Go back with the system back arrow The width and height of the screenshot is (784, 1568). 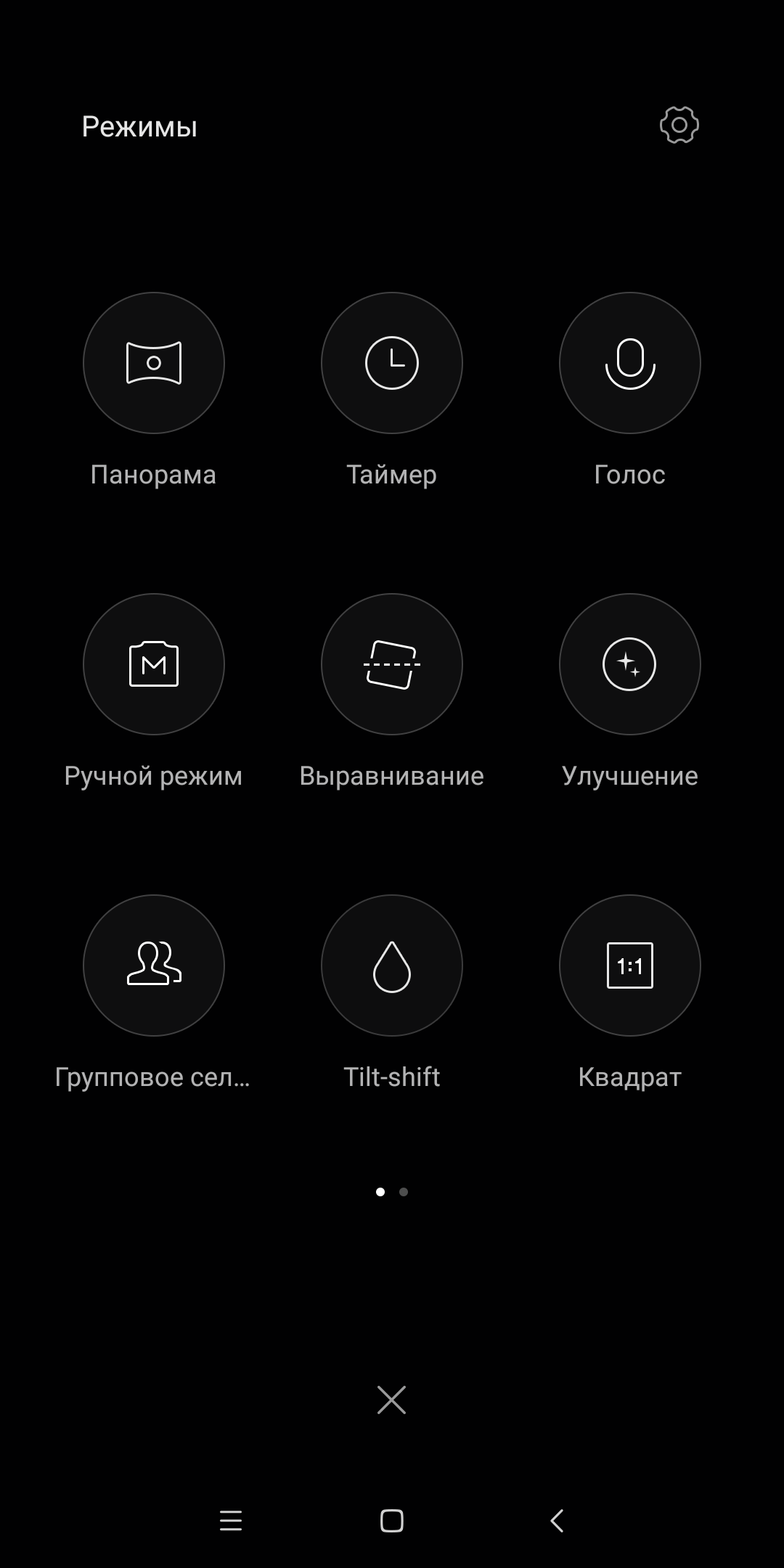(x=558, y=1521)
